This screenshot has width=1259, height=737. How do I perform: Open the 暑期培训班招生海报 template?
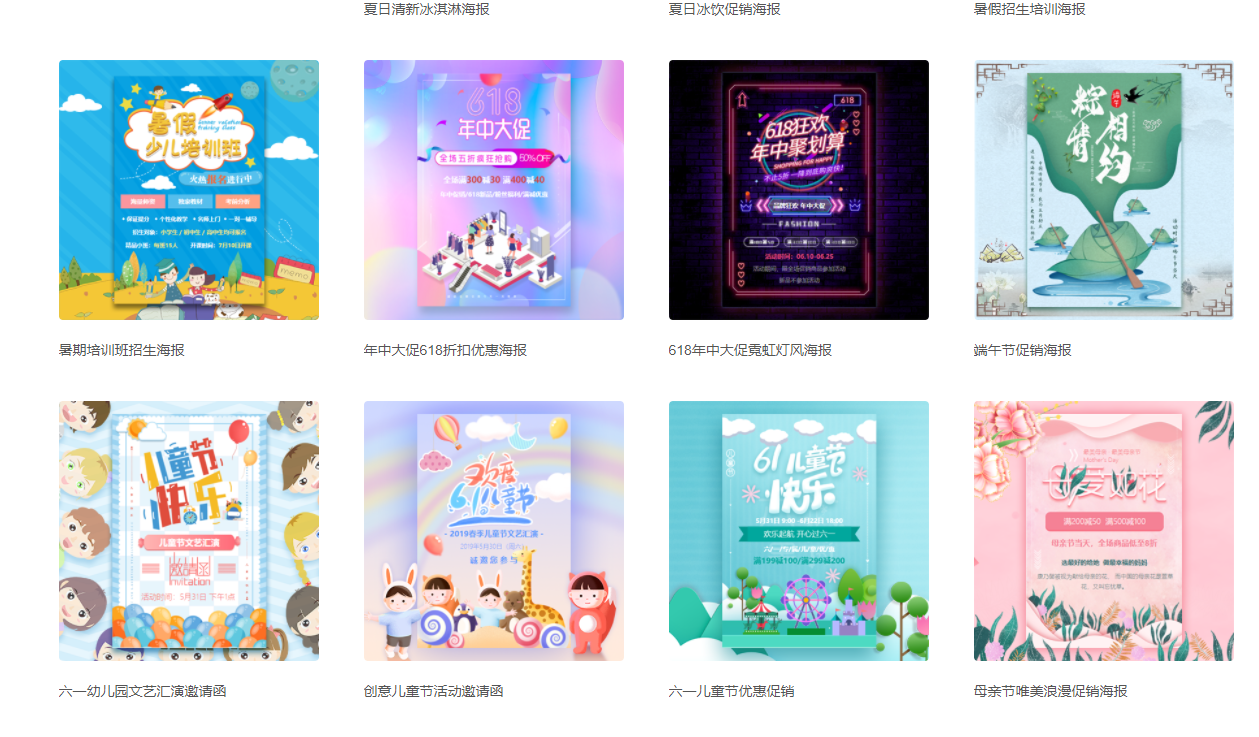189,190
